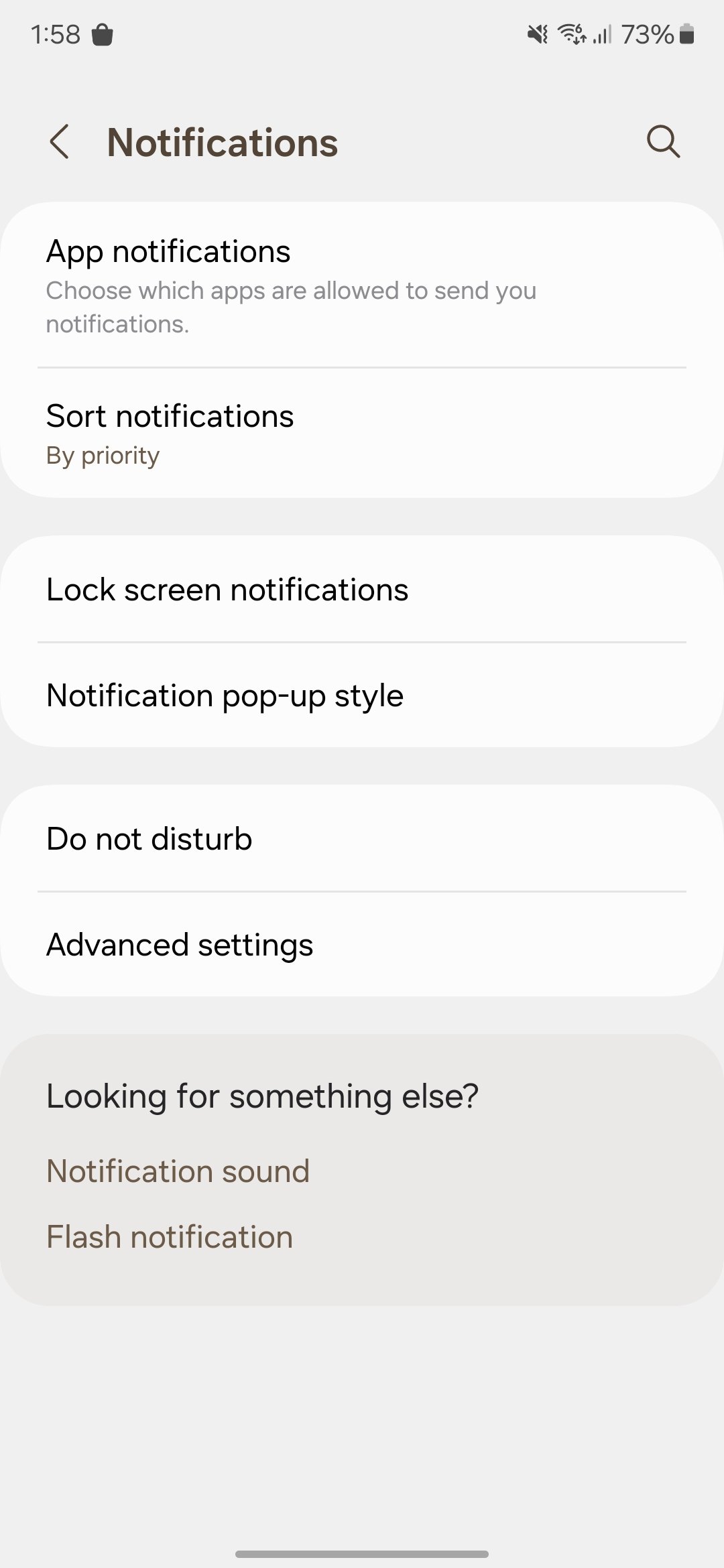
Task: Open Lock screen notifications
Action: (362, 590)
